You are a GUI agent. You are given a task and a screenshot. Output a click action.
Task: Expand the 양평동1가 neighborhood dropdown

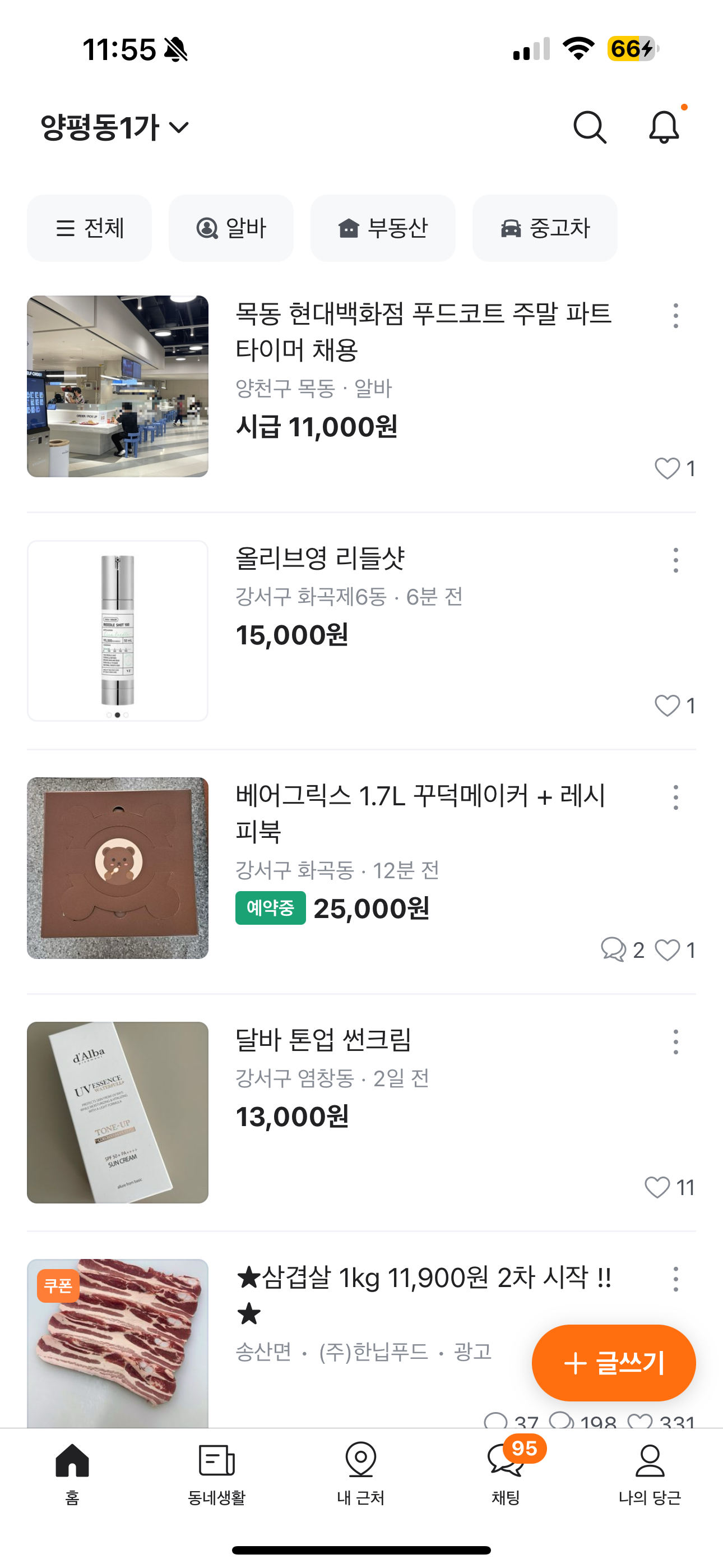[x=115, y=127]
